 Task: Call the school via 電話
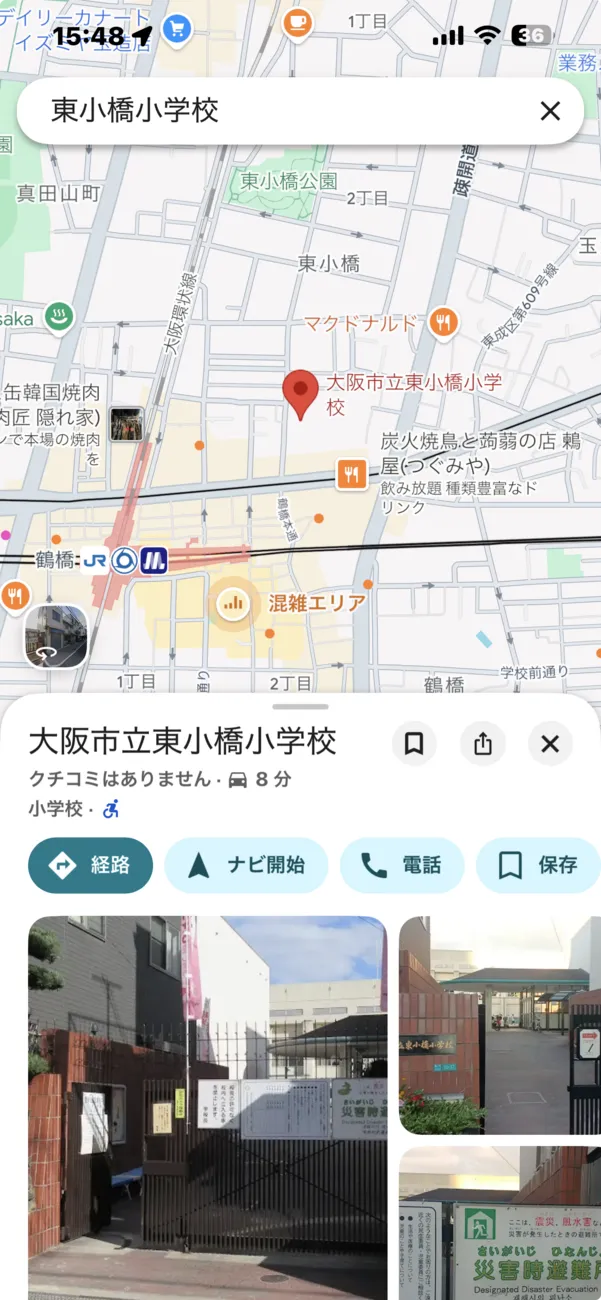[402, 865]
